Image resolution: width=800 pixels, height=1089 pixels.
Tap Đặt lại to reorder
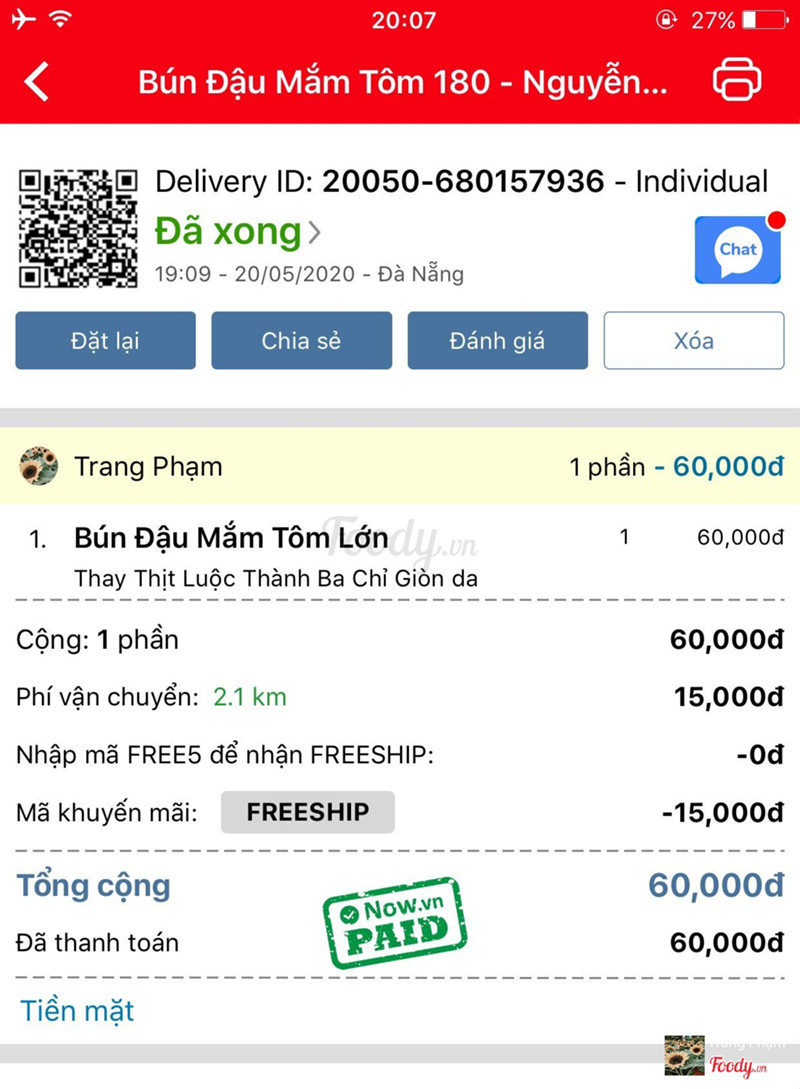(x=105, y=341)
